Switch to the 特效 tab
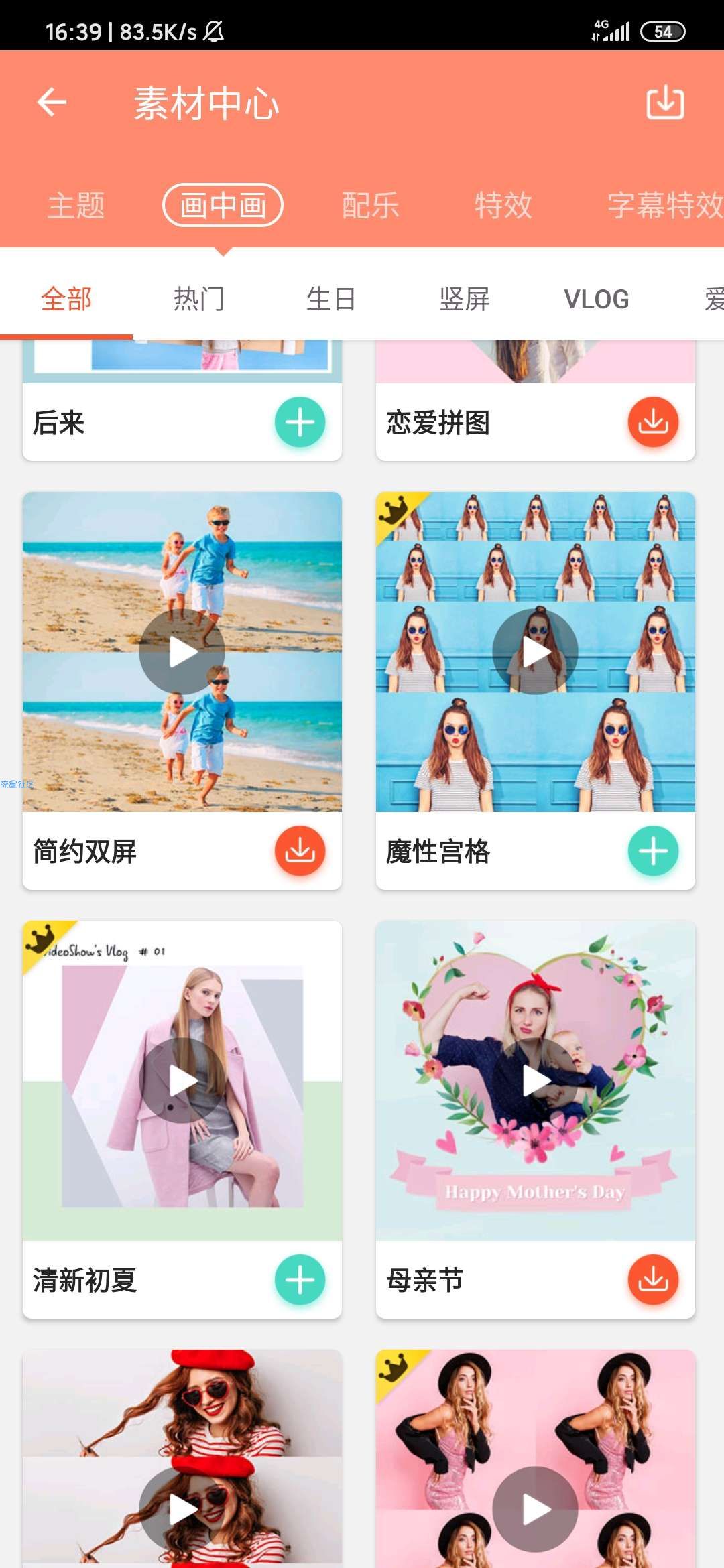Viewport: 724px width, 1568px height. (503, 205)
